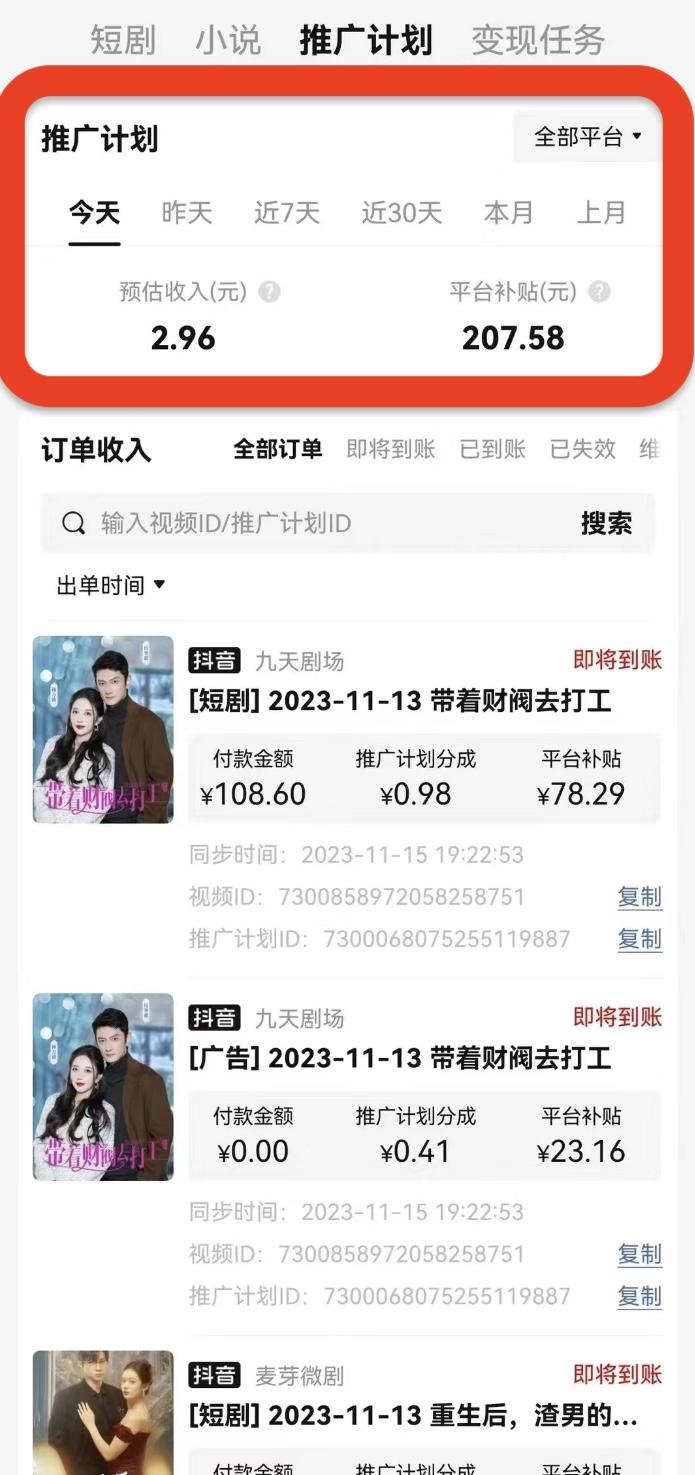Open the [短剧] 带着财阀去打工 order cover
The height and width of the screenshot is (1475, 695).
[103, 729]
